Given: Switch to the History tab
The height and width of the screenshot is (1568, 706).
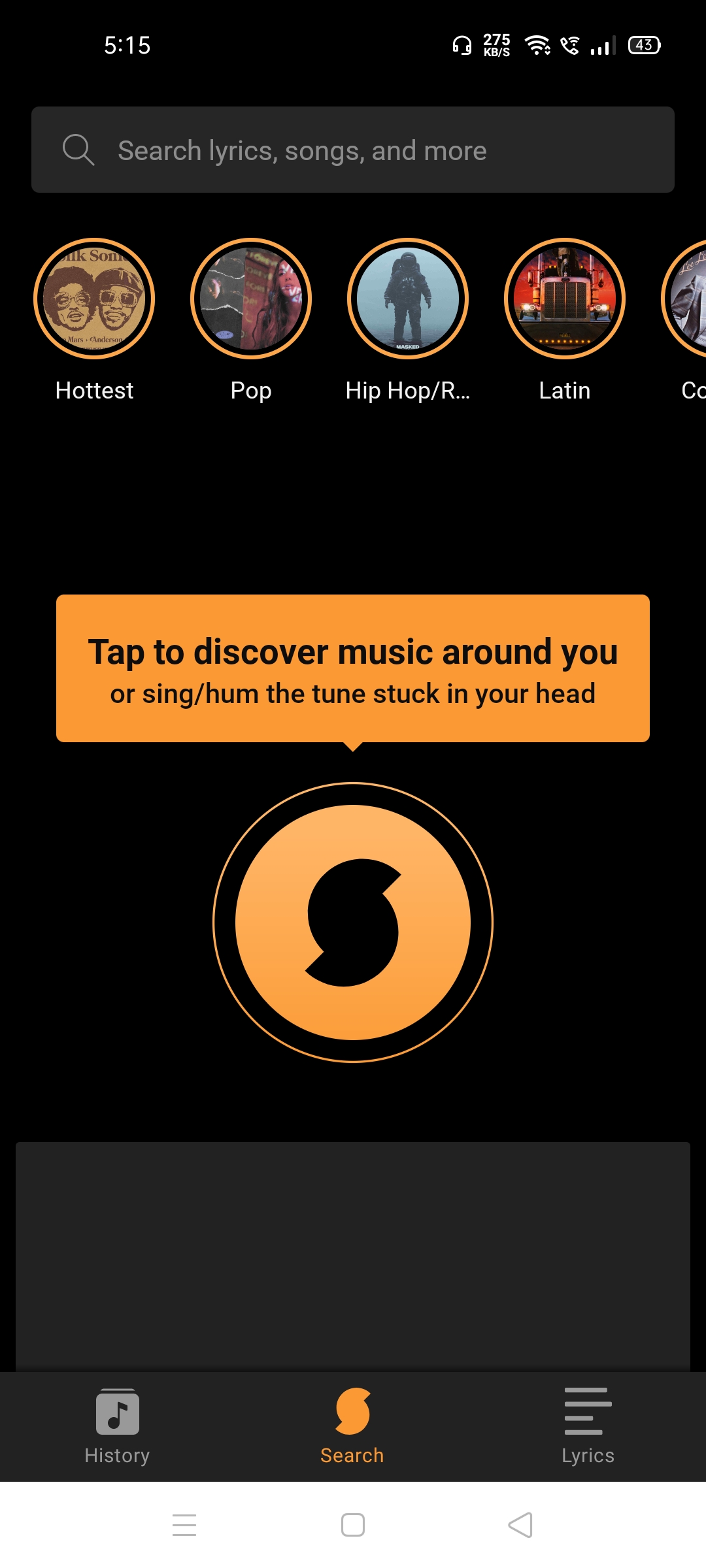Looking at the screenshot, I should 118,1426.
